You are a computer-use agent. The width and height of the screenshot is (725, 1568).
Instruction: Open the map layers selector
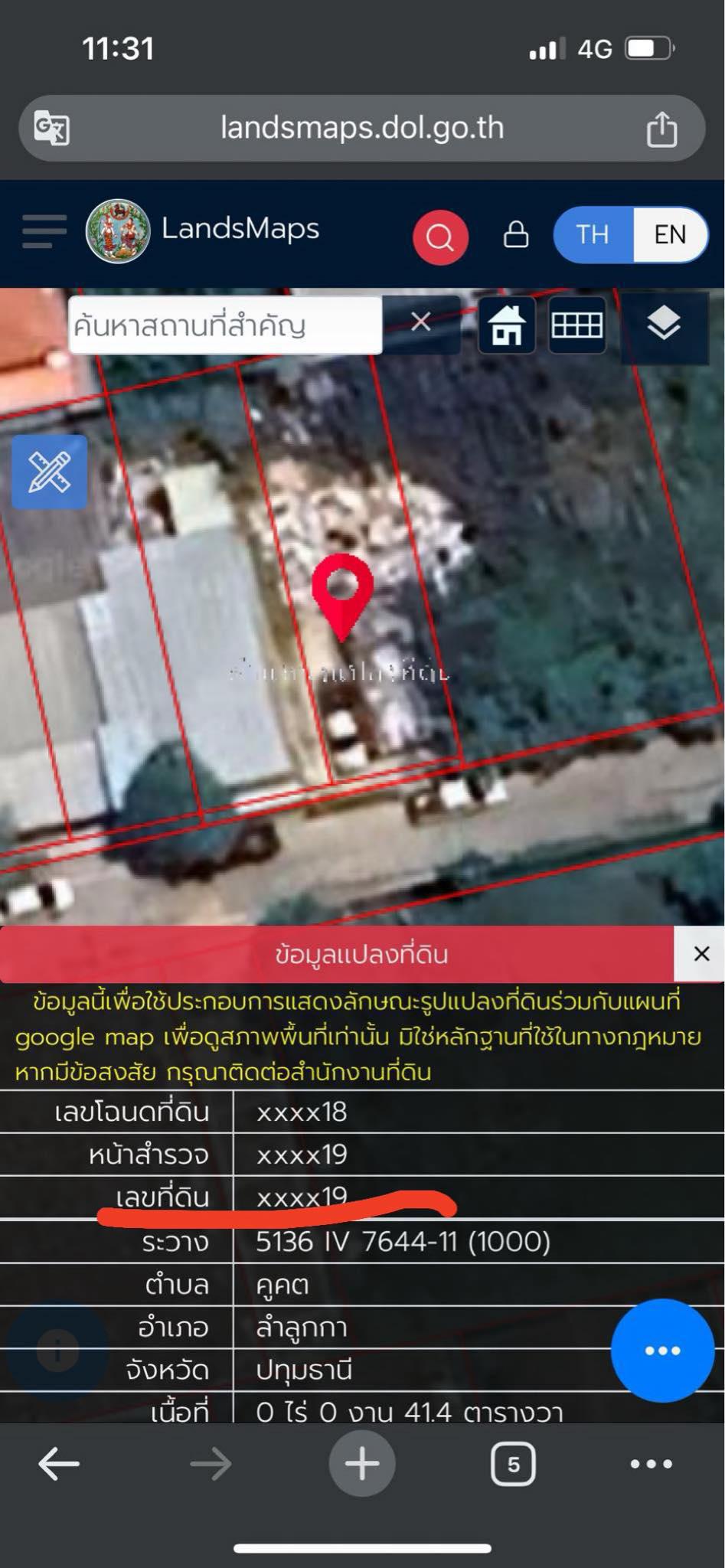[x=663, y=324]
